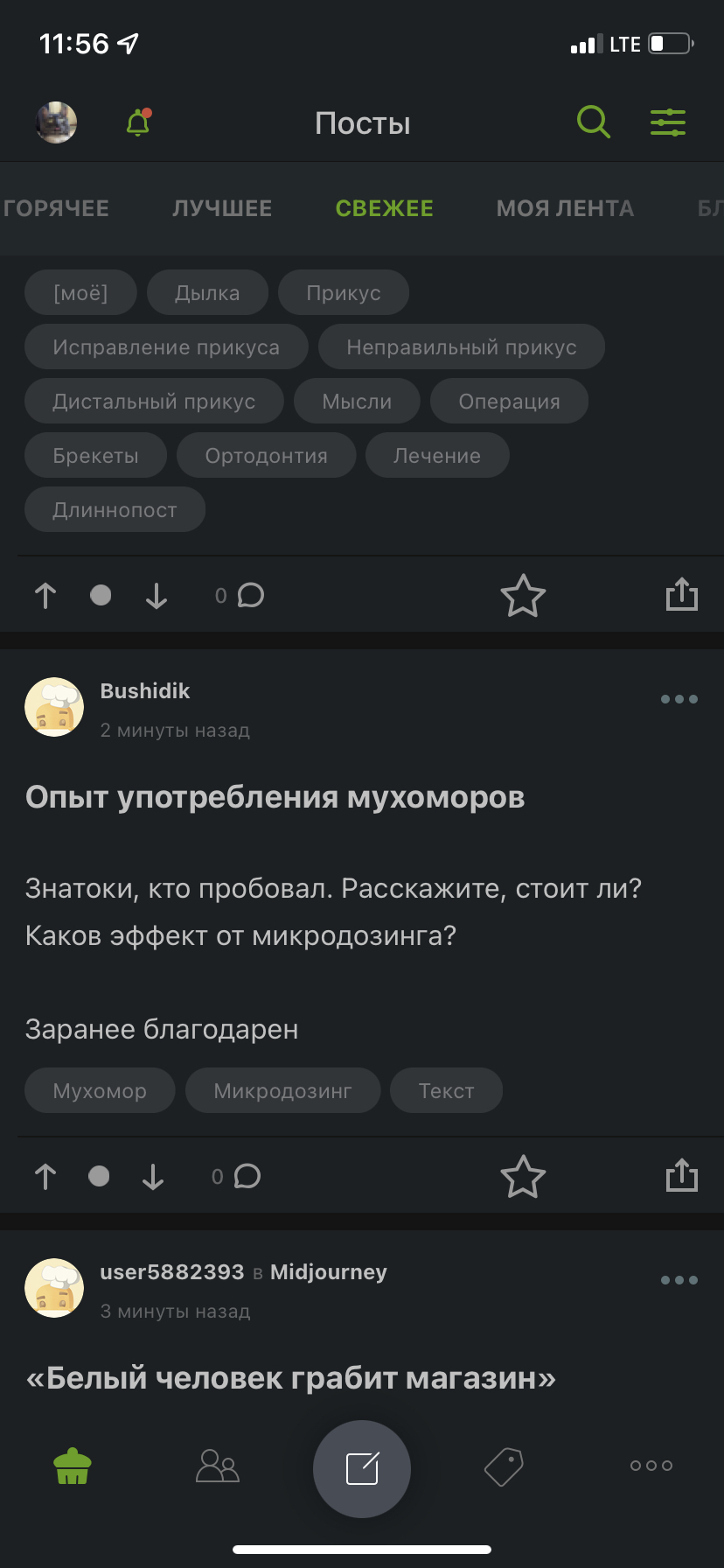
Task: Select the Ортодонтия tag chip
Action: pyautogui.click(x=266, y=456)
